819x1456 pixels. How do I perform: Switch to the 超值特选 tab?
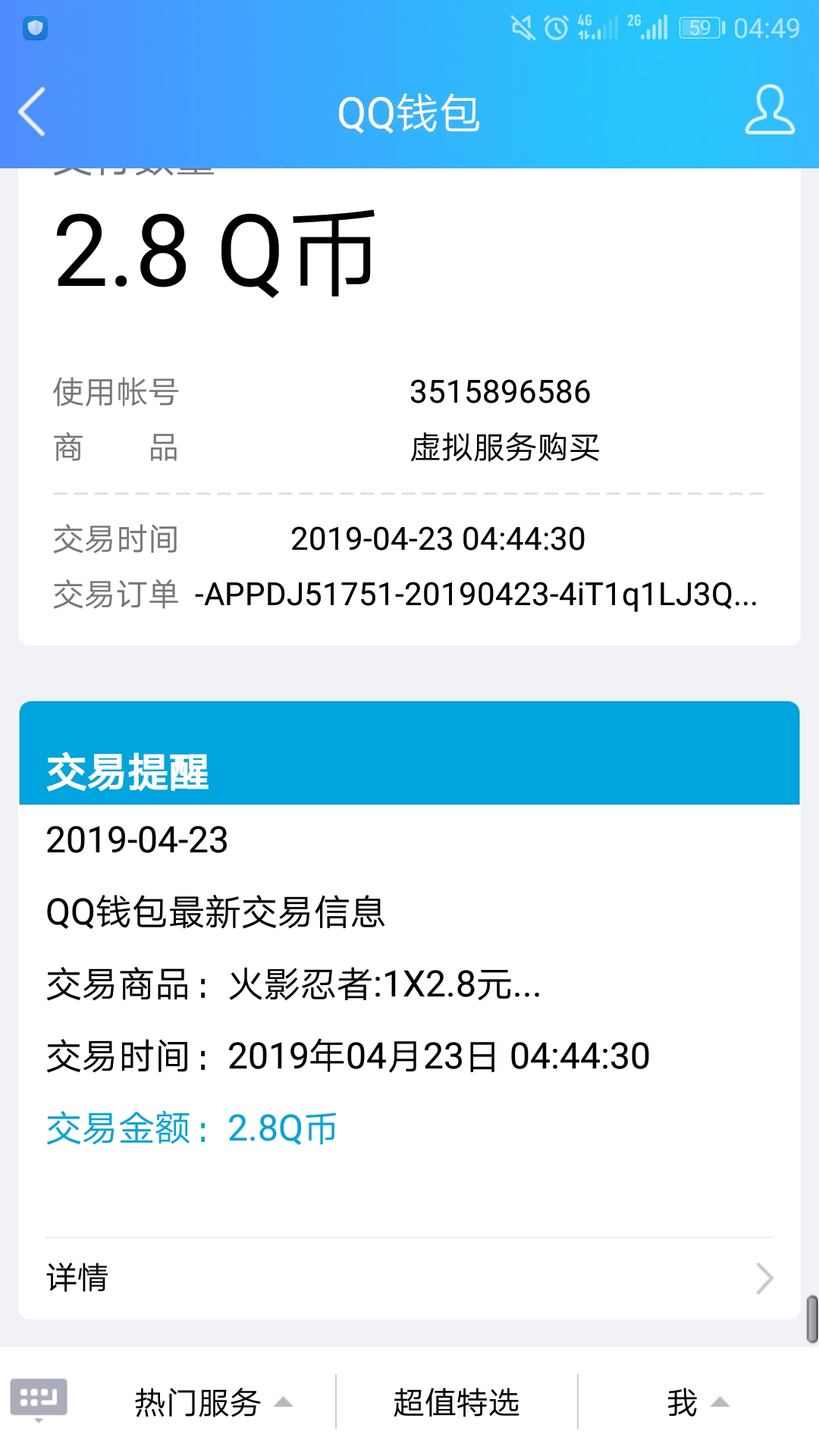(x=456, y=1402)
